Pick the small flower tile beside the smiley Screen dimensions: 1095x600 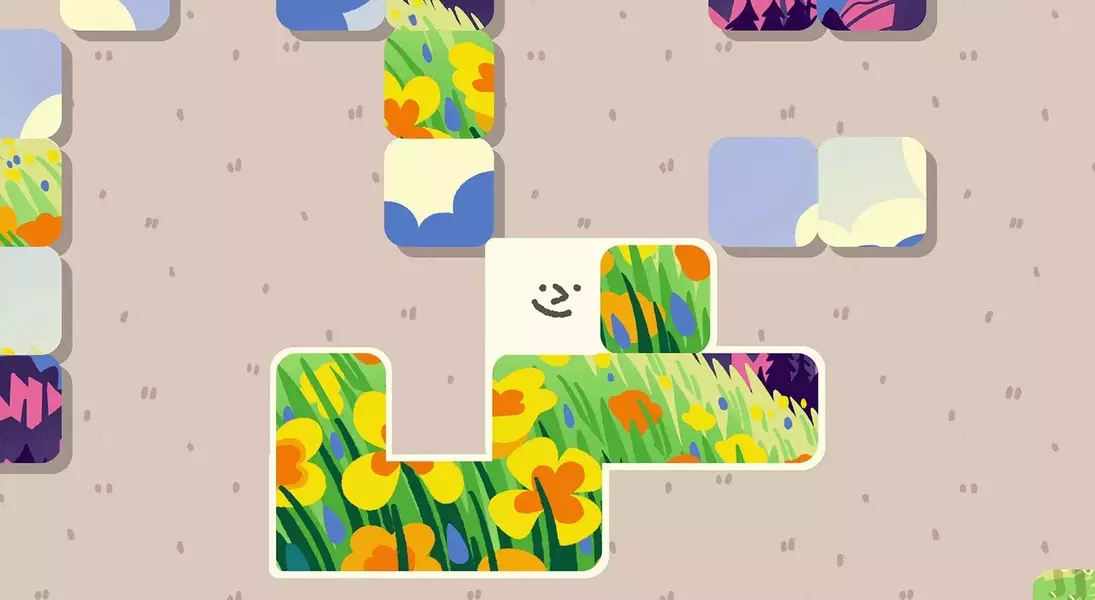pos(655,298)
